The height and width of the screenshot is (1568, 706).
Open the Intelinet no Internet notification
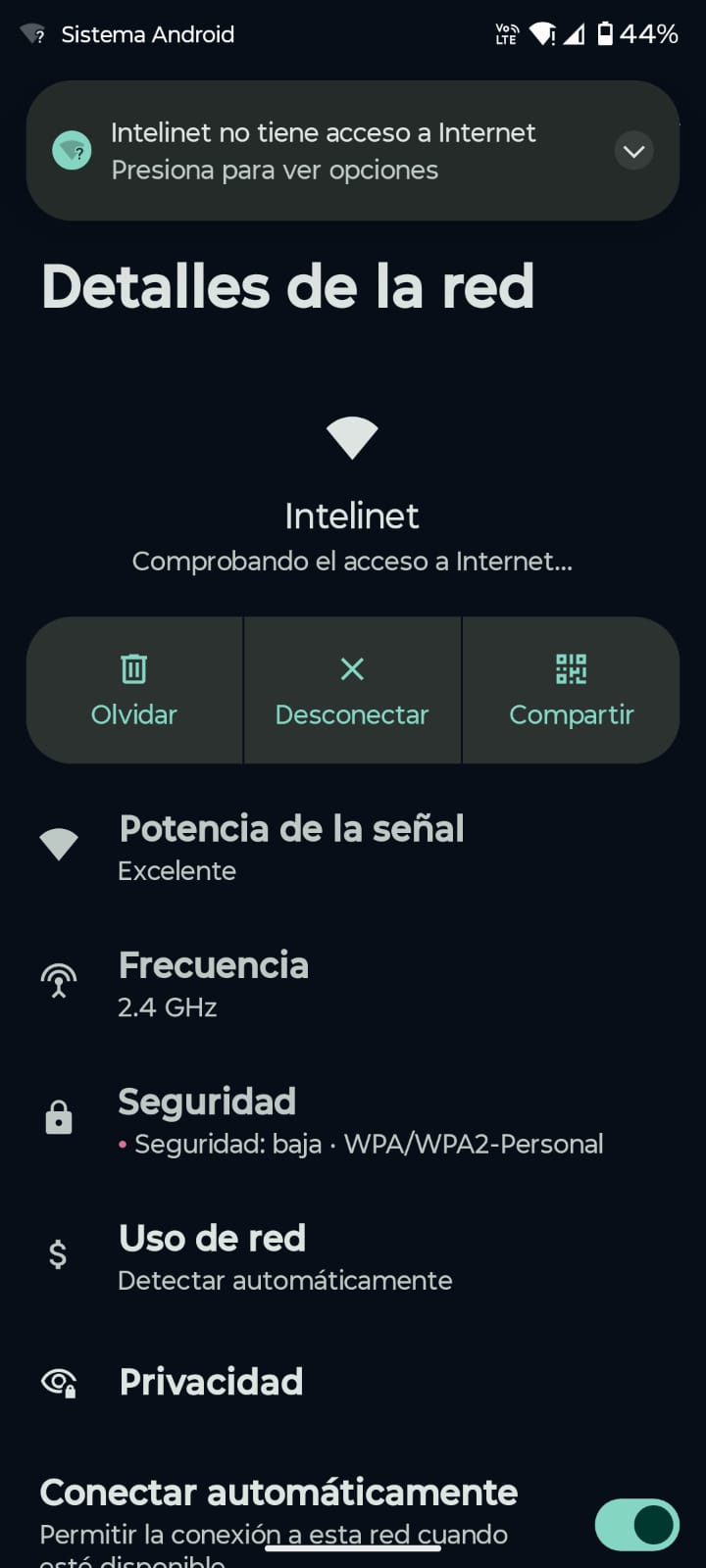click(x=324, y=151)
